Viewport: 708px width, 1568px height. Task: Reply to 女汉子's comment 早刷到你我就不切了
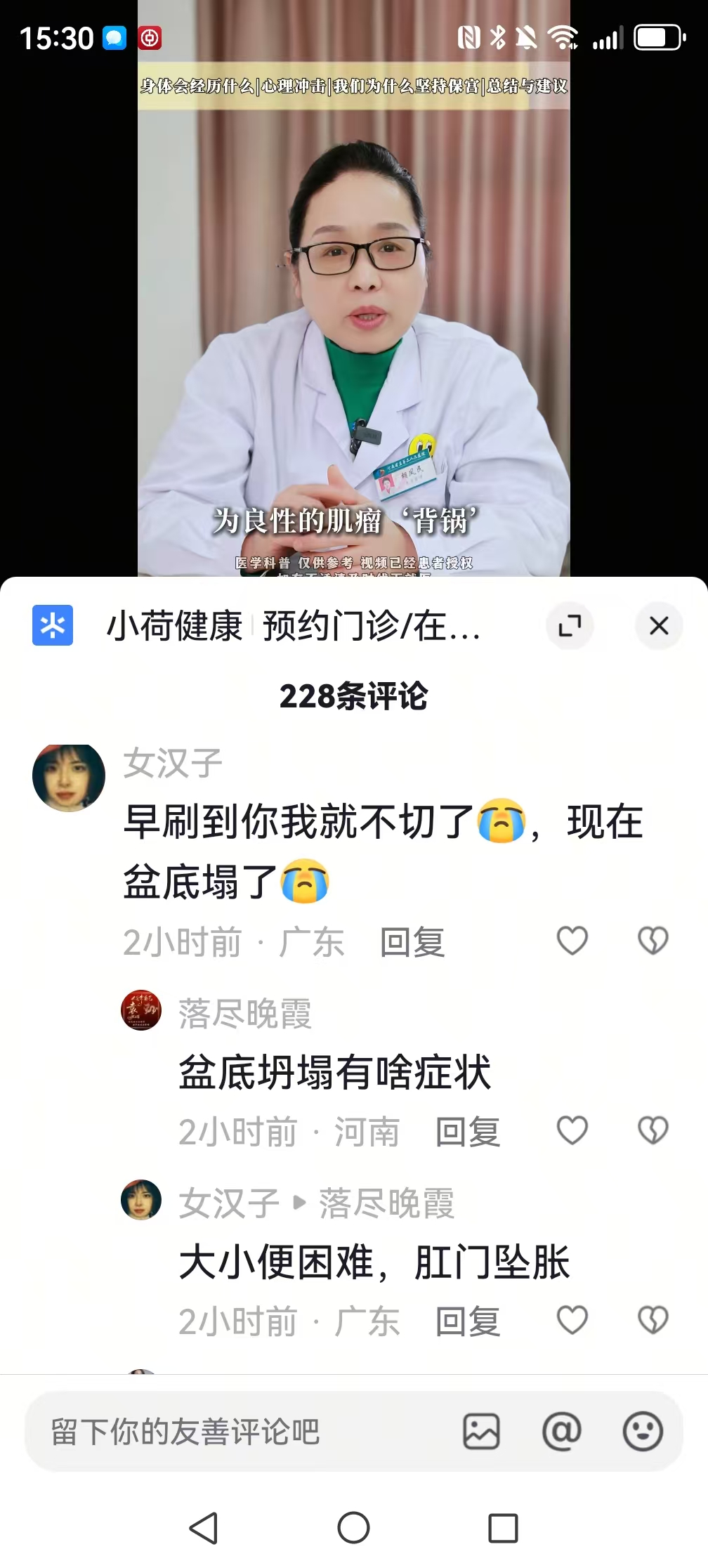(x=412, y=942)
